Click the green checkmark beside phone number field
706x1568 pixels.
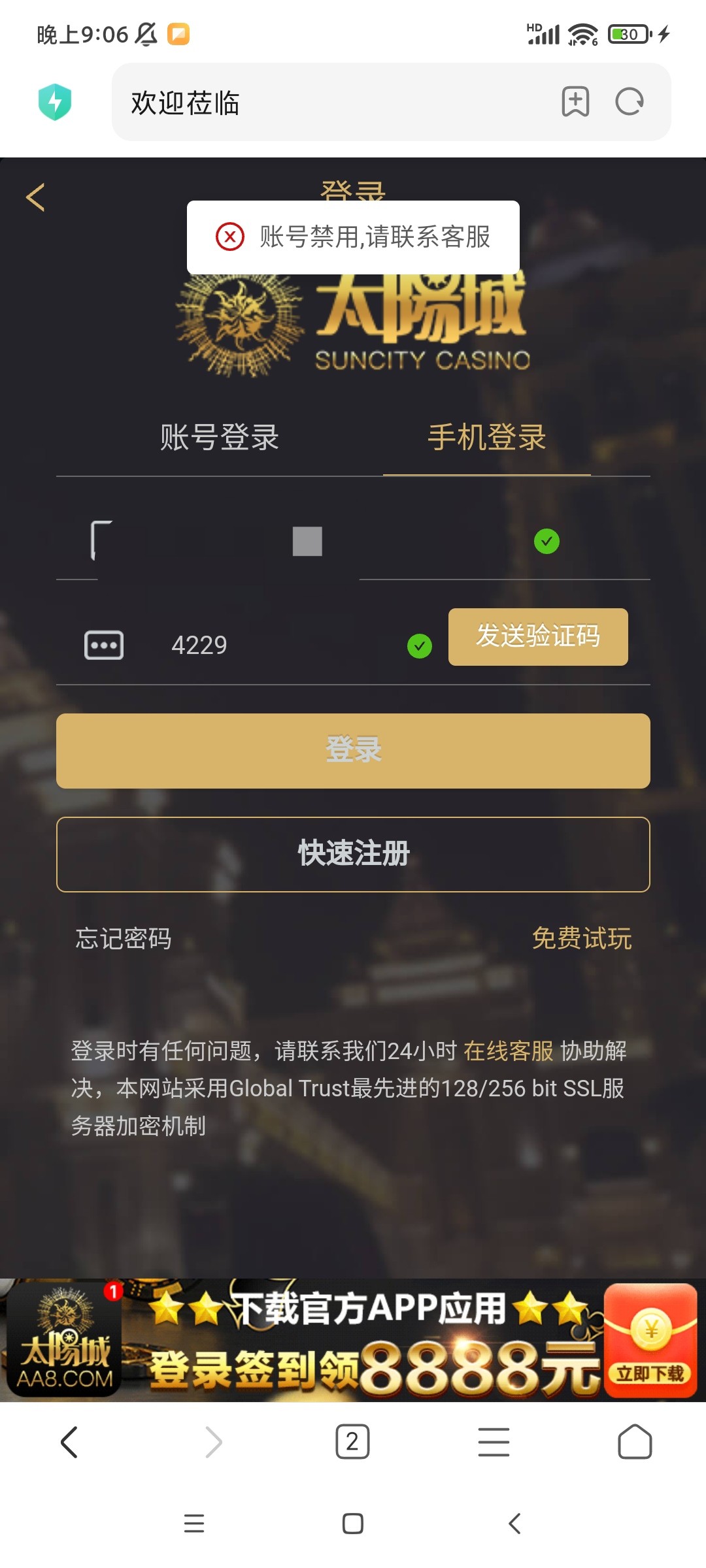(547, 540)
